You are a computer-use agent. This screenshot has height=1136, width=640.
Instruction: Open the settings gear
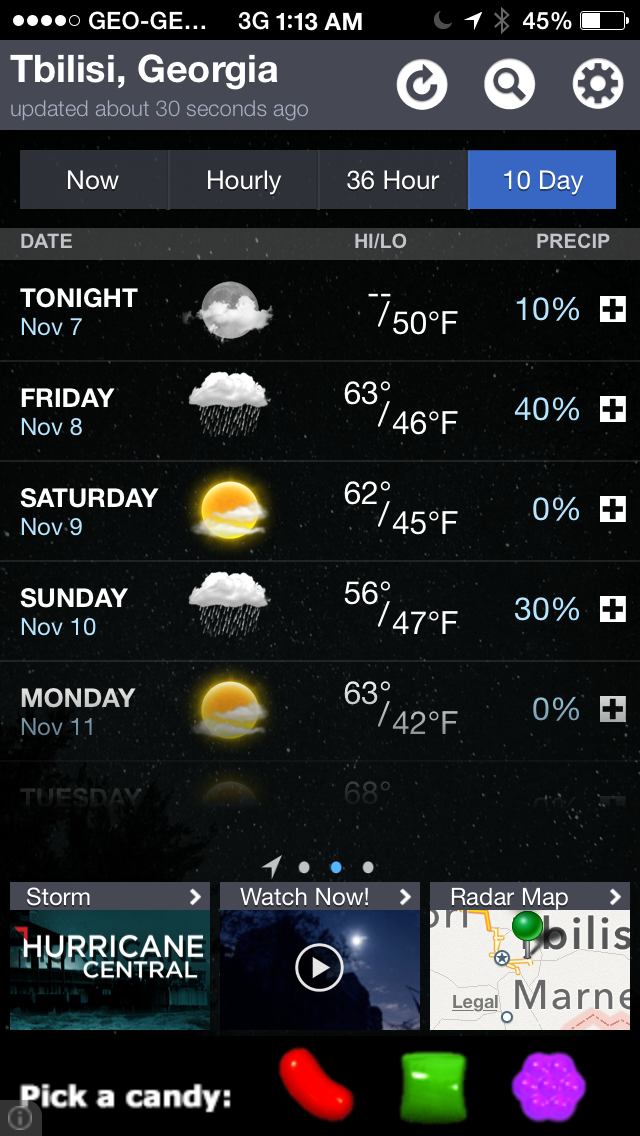point(597,85)
